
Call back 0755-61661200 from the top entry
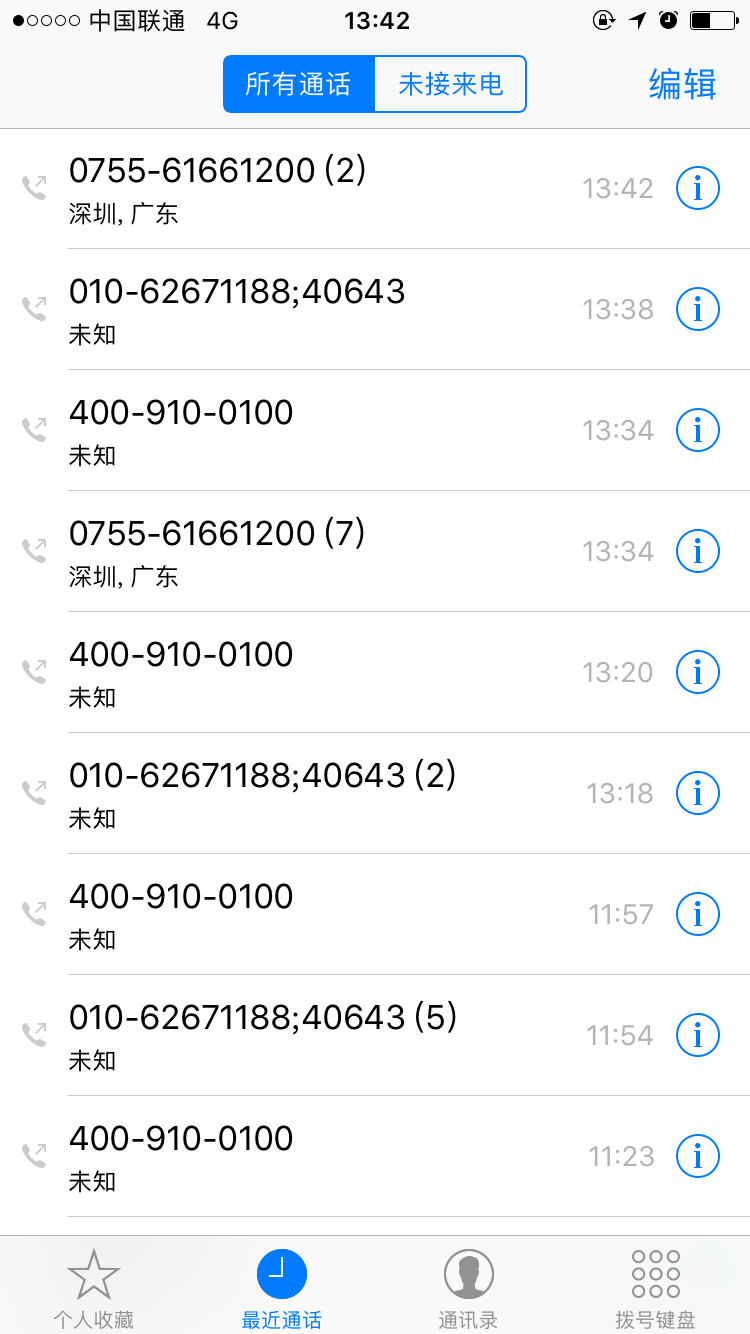point(300,188)
